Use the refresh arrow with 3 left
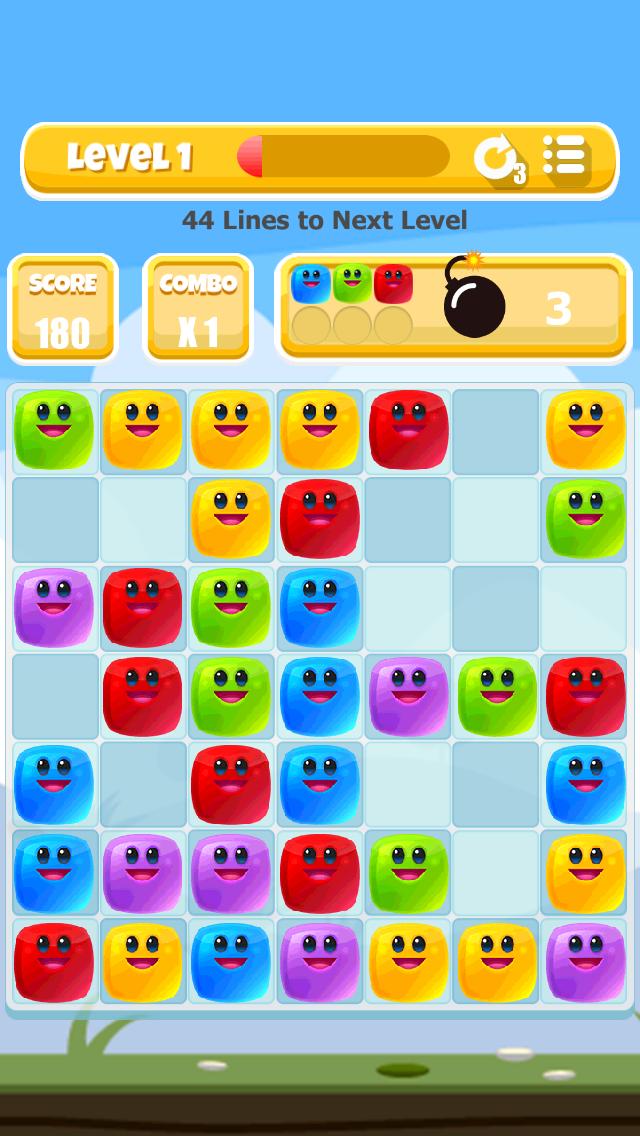 496,158
